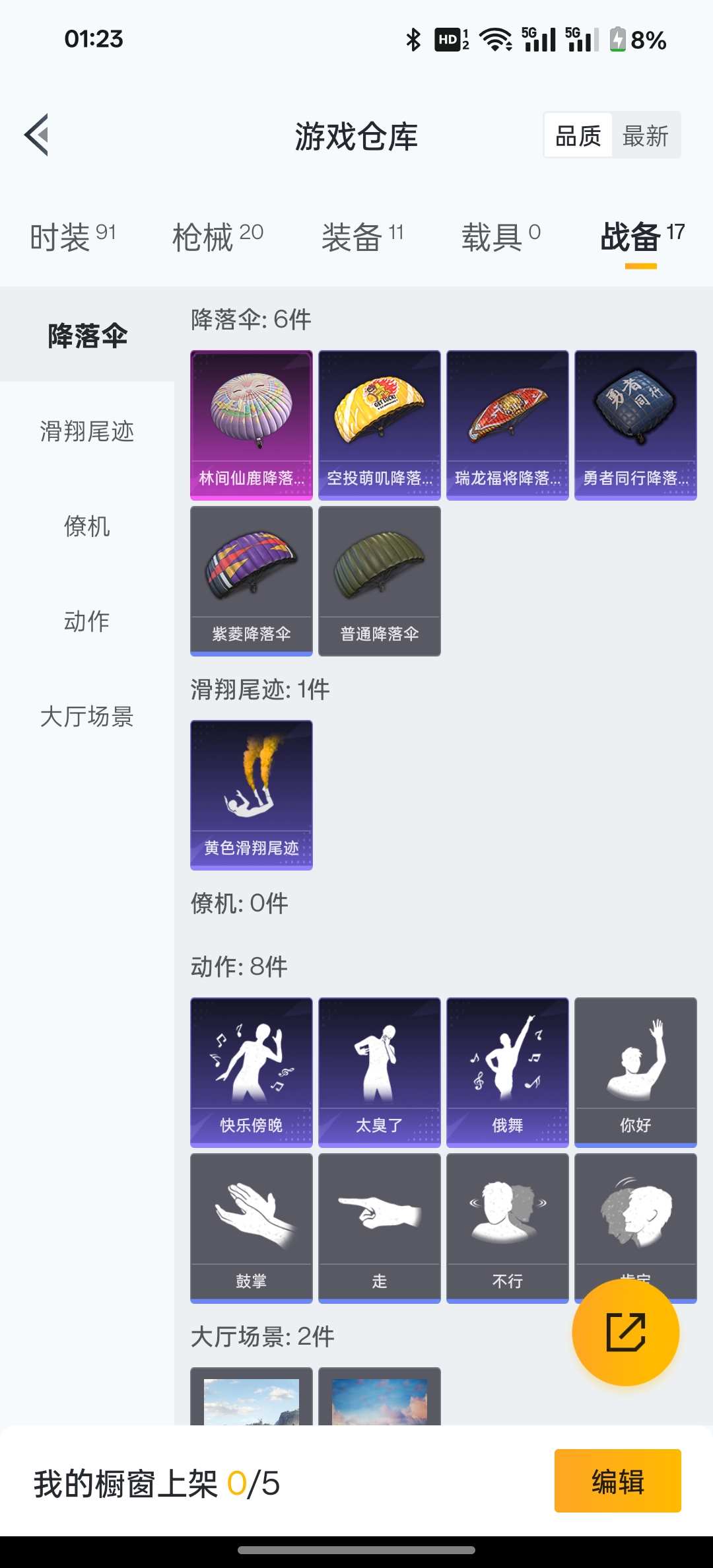This screenshot has height=1568, width=713.
Task: Switch to the 时装 tab
Action: (73, 237)
